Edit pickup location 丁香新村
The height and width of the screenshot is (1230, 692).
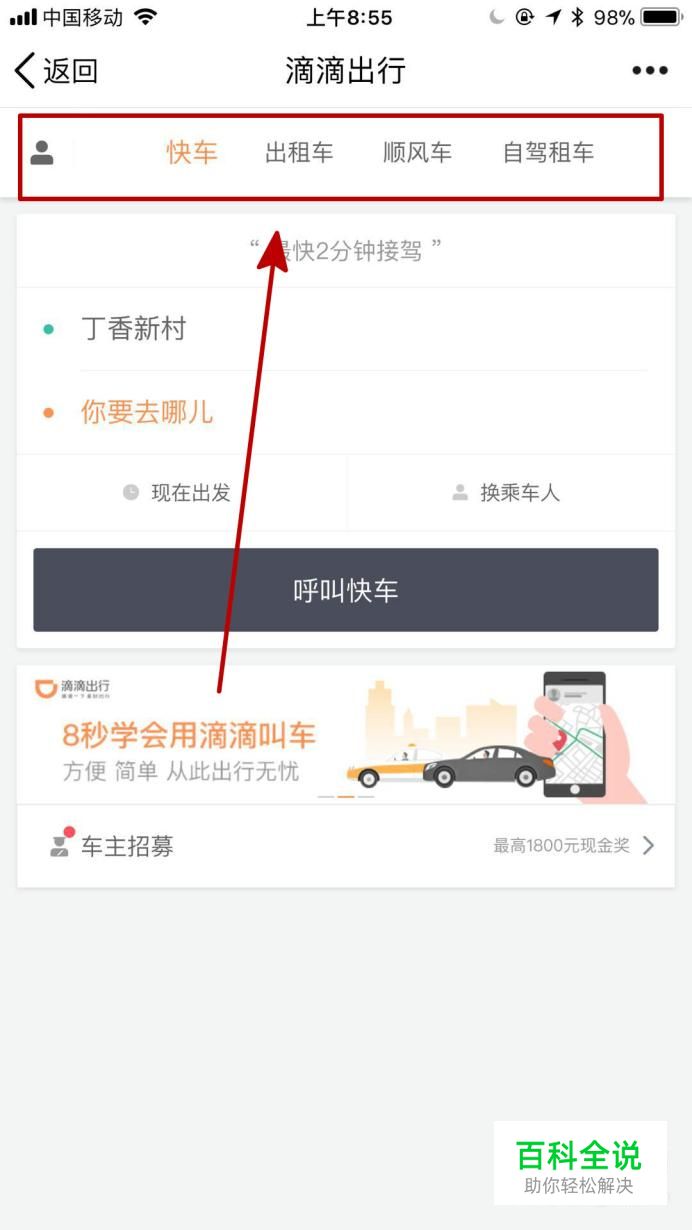pyautogui.click(x=134, y=329)
